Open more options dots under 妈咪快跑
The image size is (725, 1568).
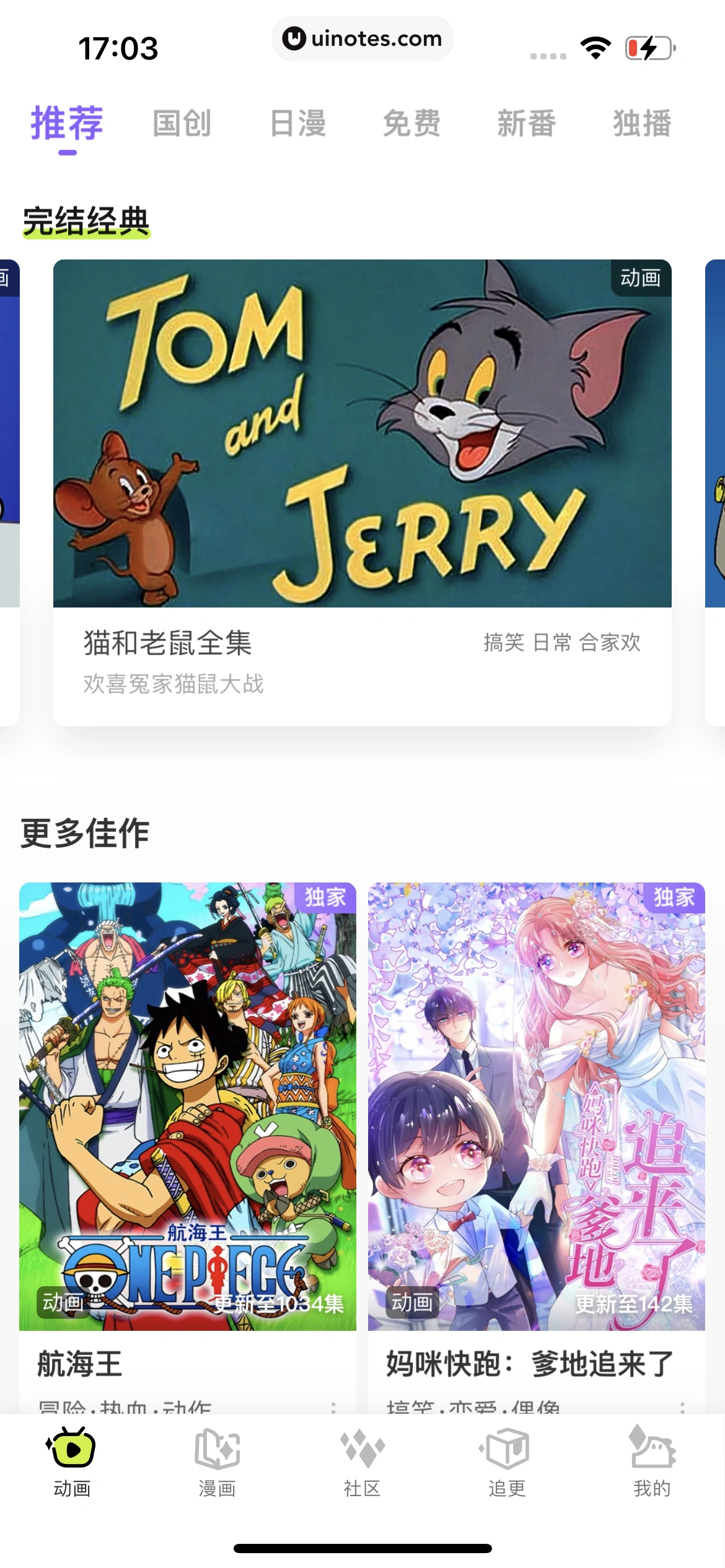[682, 1407]
